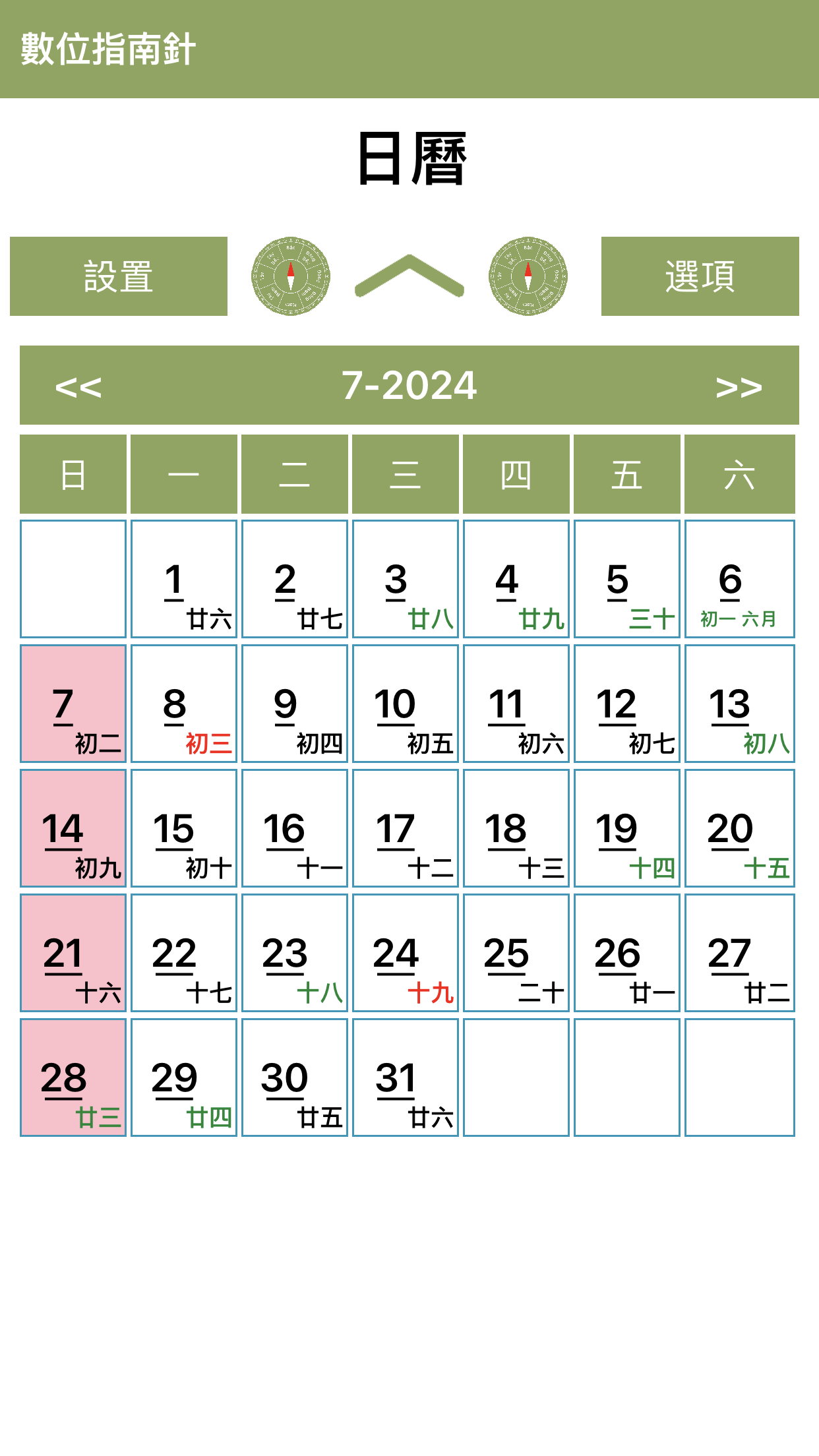Select July 10 (初五)
The width and height of the screenshot is (819, 1456).
click(x=406, y=704)
